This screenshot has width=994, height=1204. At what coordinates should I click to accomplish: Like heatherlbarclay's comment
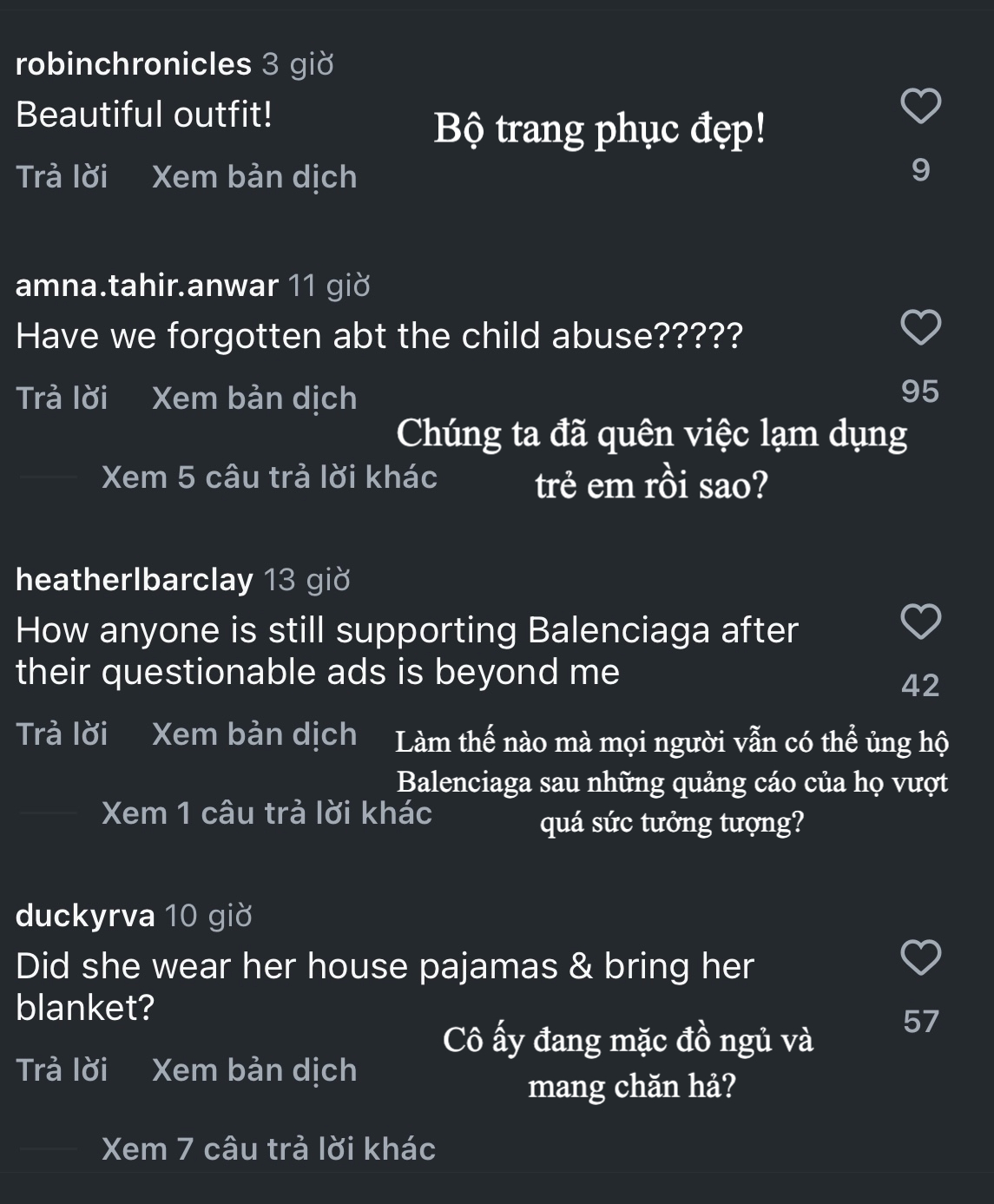point(920,622)
